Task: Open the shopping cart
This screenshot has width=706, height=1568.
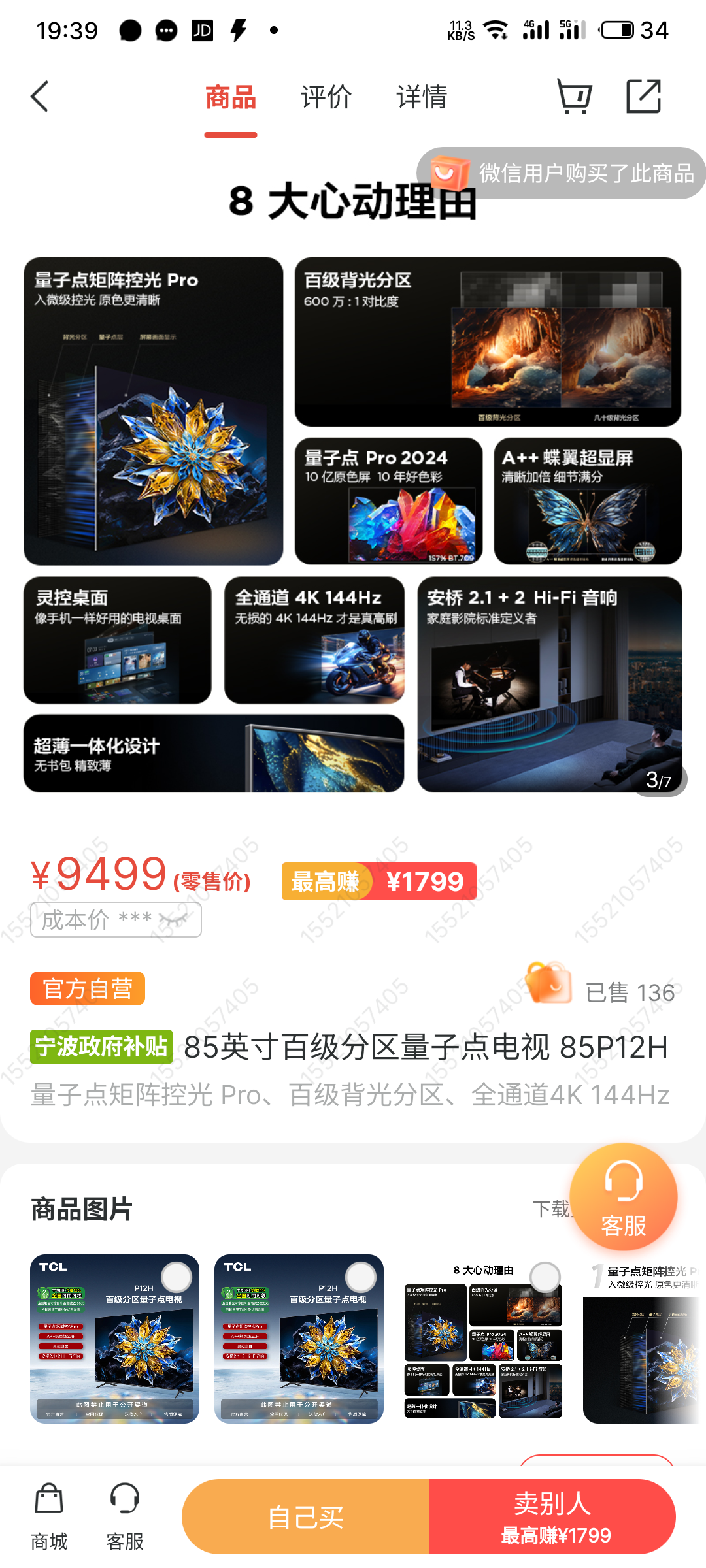Action: [574, 97]
